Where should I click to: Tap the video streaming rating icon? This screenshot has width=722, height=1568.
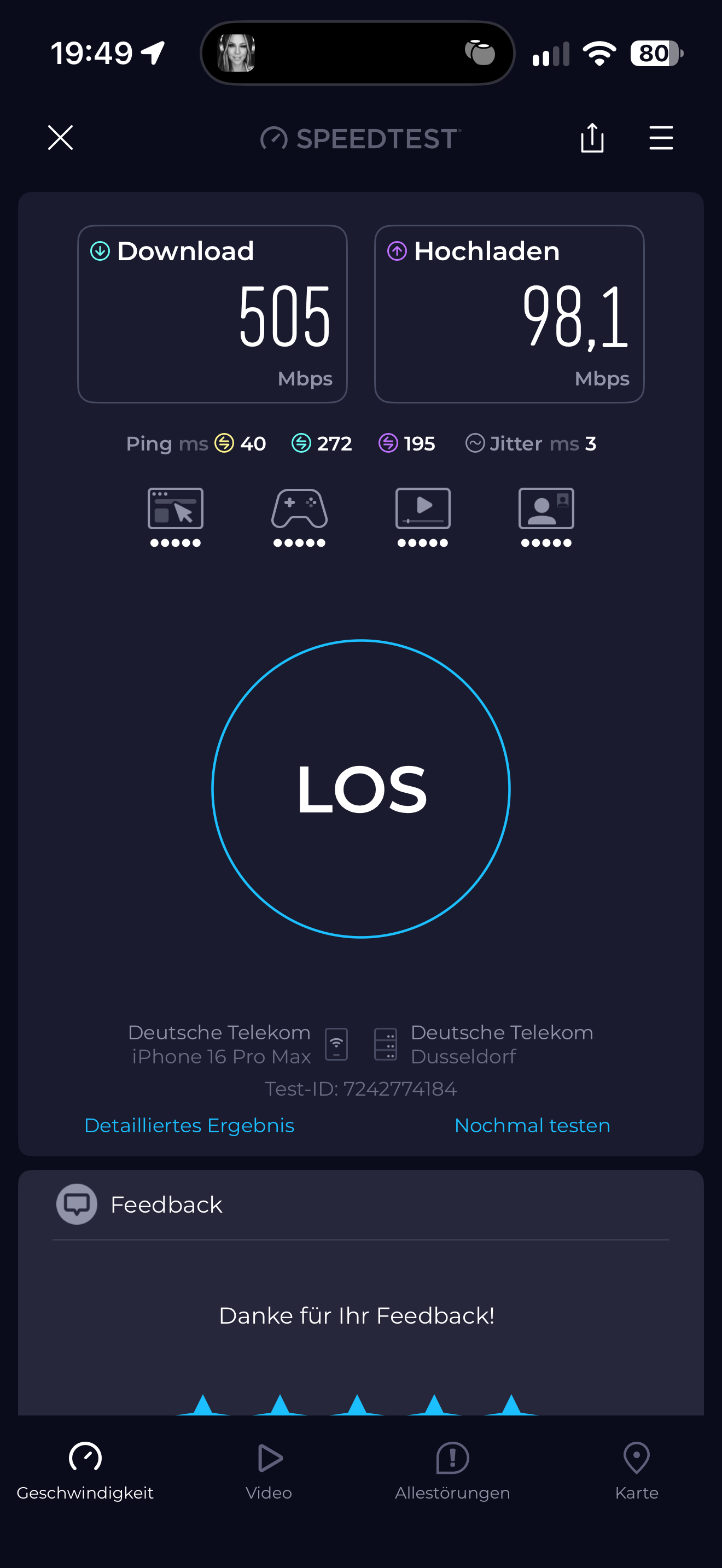[423, 517]
